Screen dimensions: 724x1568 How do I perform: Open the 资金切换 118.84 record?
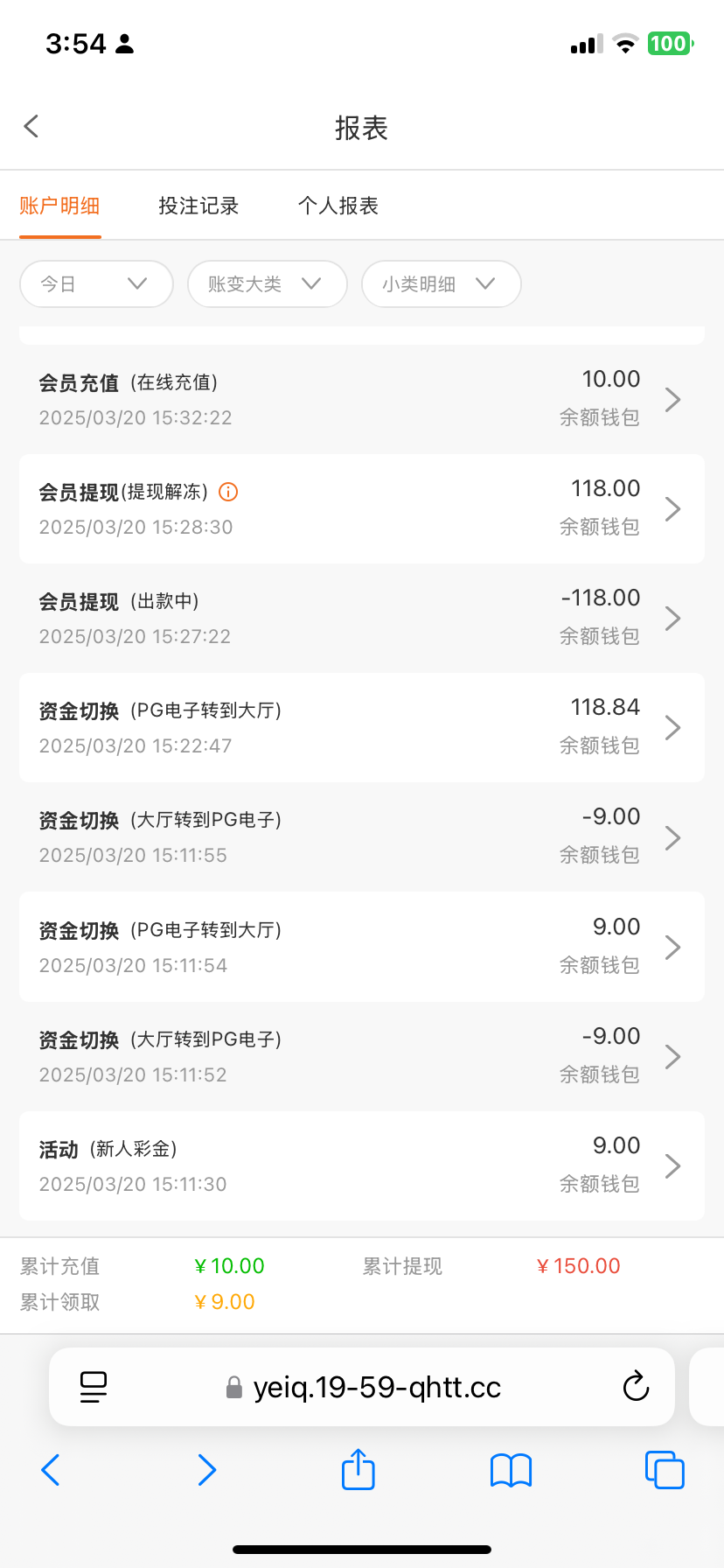click(361, 727)
